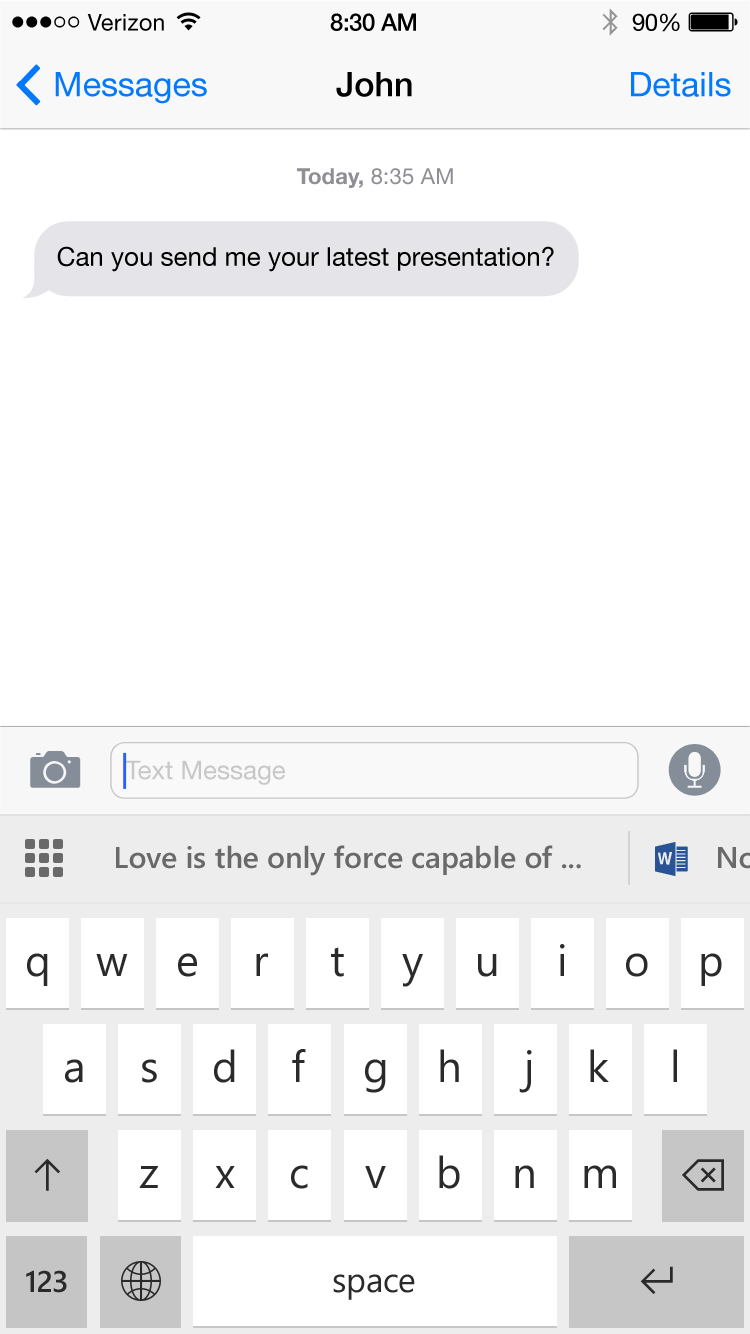Go back to Messages list
The height and width of the screenshot is (1334, 750).
pos(112,86)
